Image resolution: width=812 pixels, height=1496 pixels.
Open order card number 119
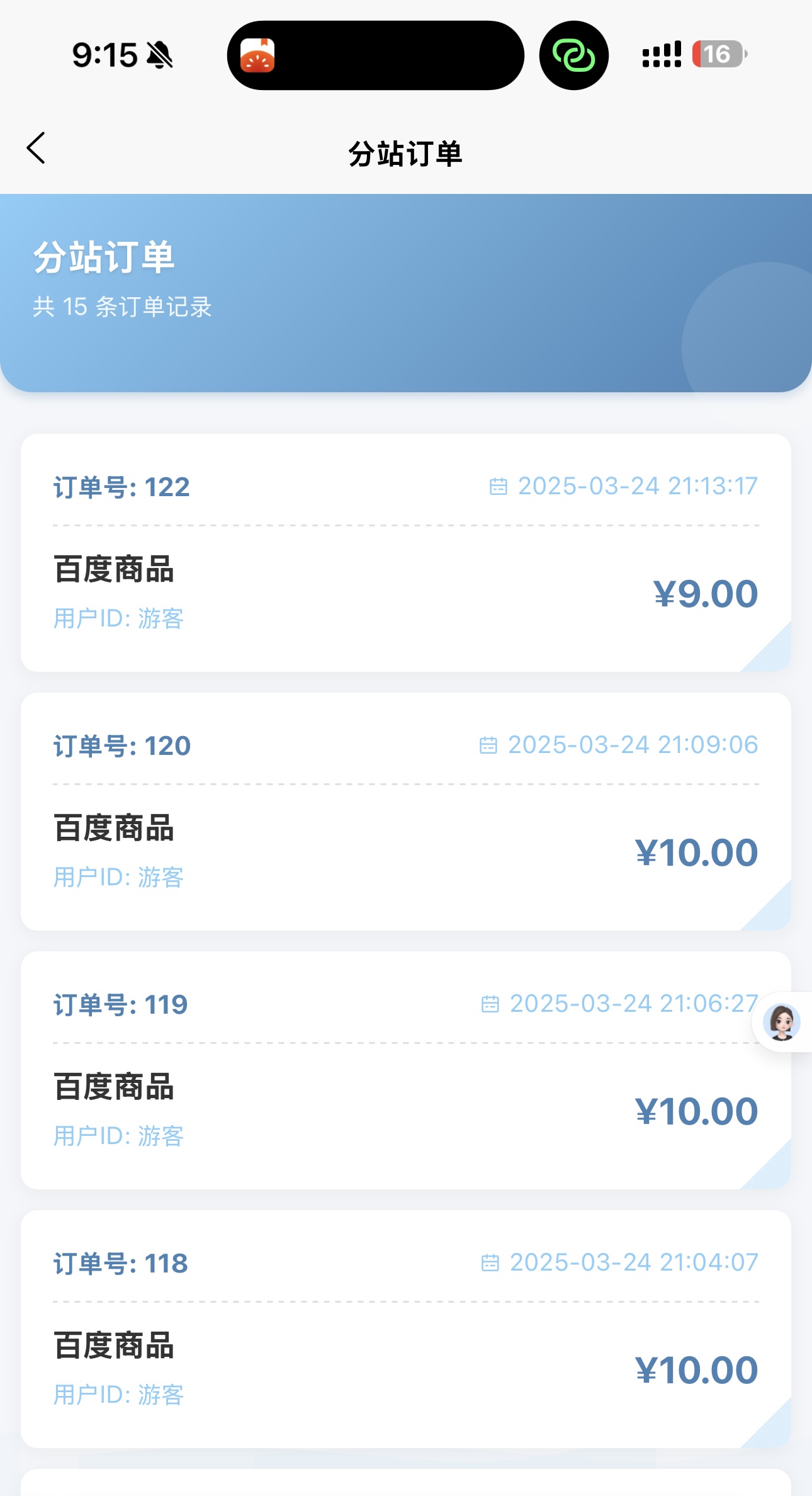click(406, 1070)
